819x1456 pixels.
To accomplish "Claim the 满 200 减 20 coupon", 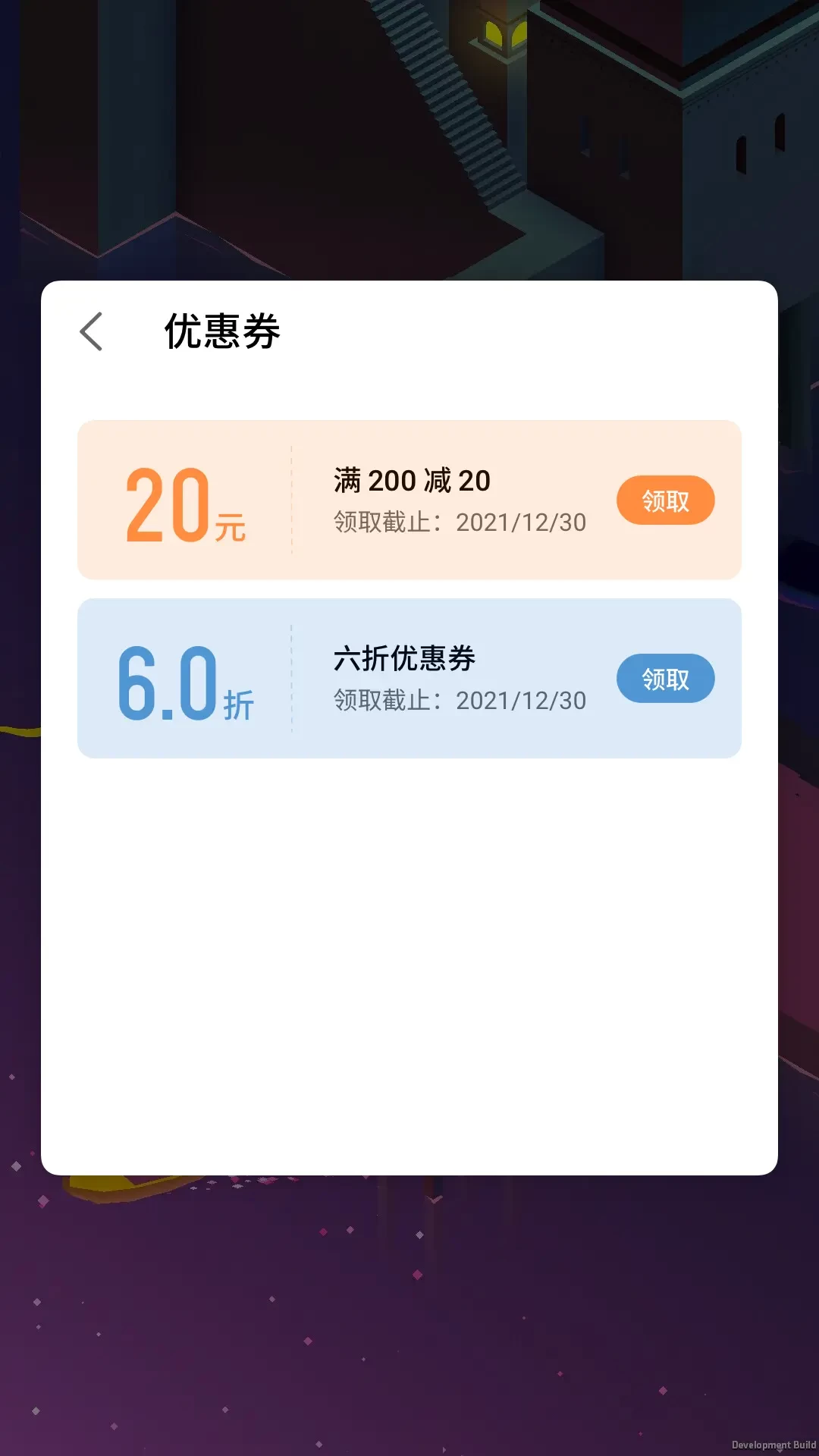I will 665,500.
